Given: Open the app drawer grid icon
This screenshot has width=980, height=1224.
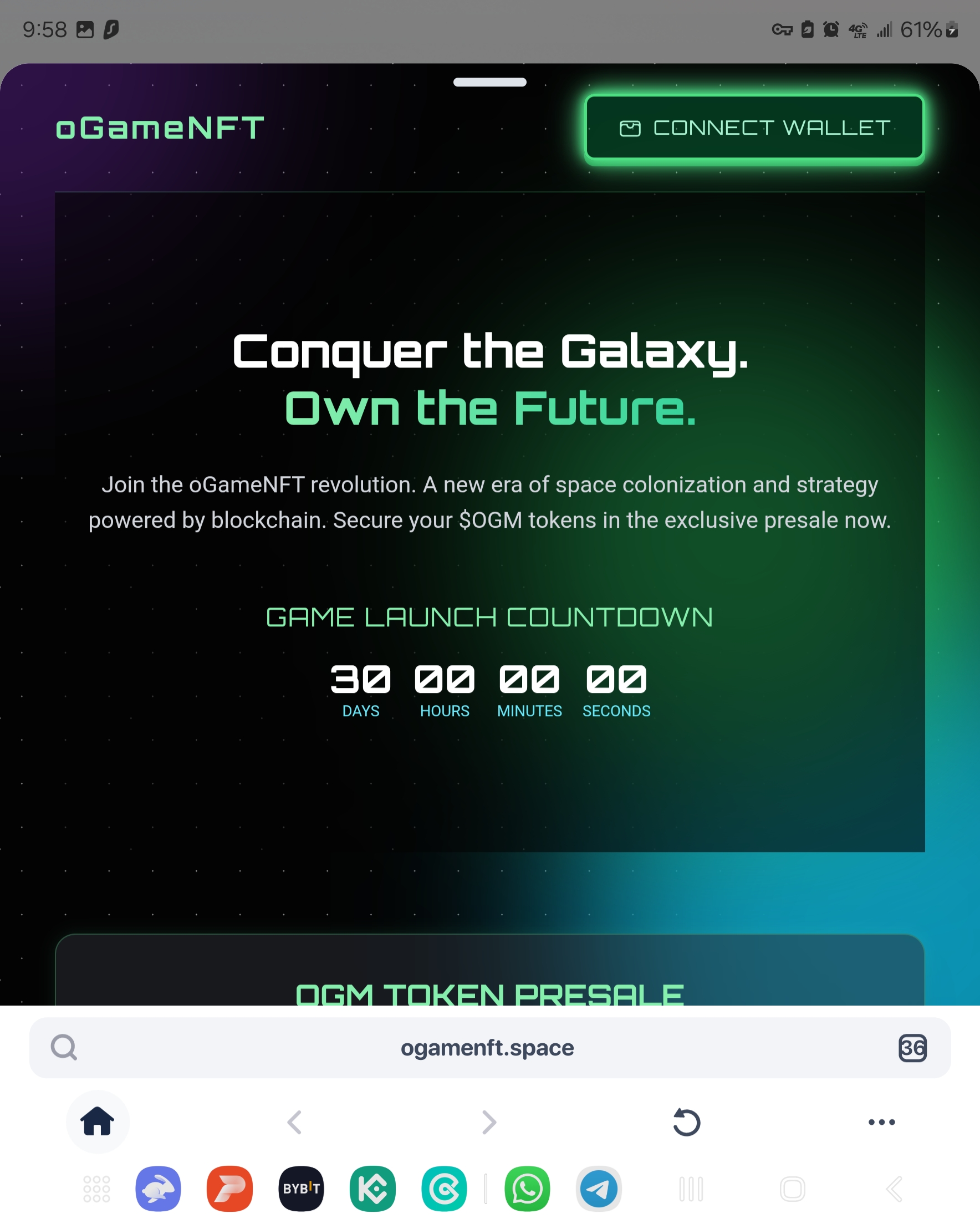Looking at the screenshot, I should pos(96,1189).
